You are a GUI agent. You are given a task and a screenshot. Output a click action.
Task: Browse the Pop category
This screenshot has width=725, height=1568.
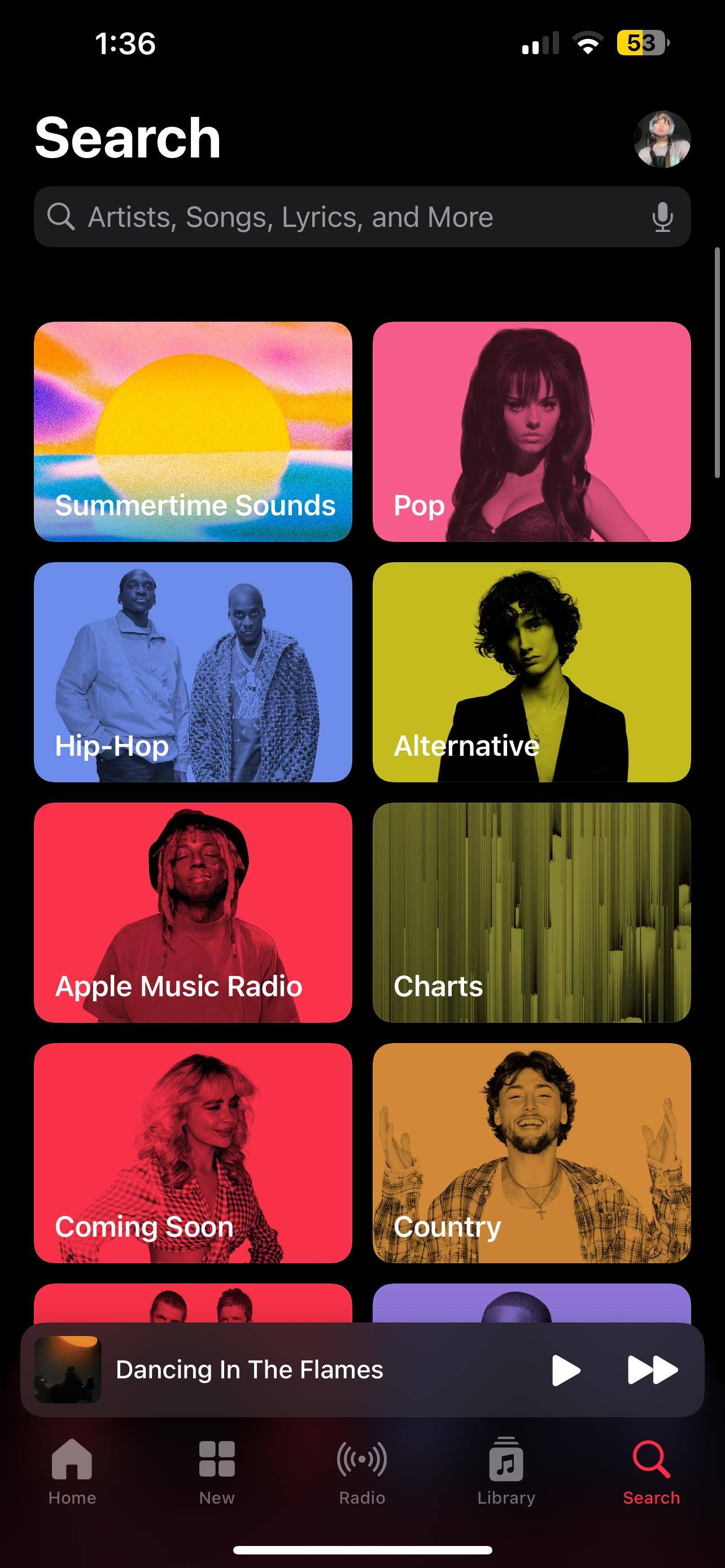point(531,431)
